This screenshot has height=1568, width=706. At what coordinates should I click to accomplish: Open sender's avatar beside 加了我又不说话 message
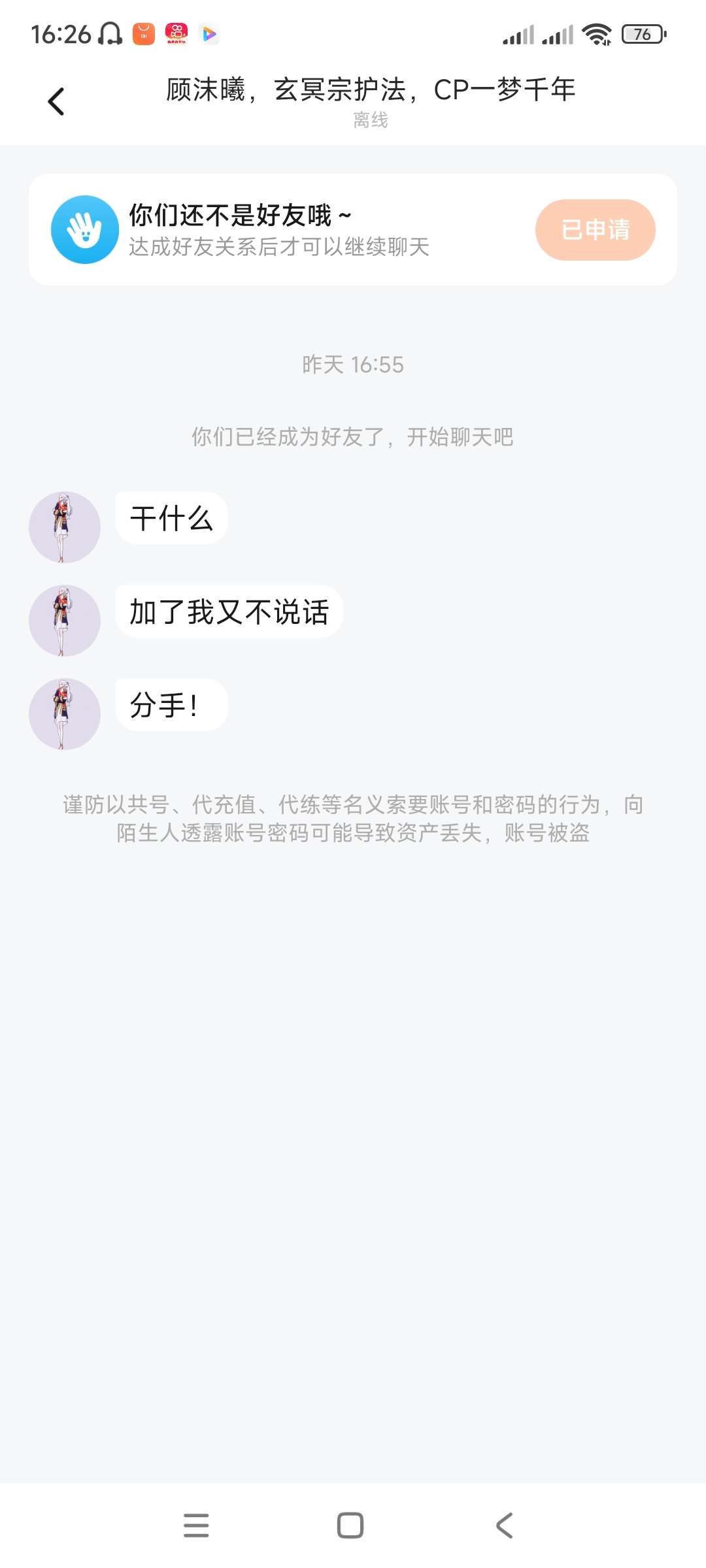pyautogui.click(x=65, y=621)
